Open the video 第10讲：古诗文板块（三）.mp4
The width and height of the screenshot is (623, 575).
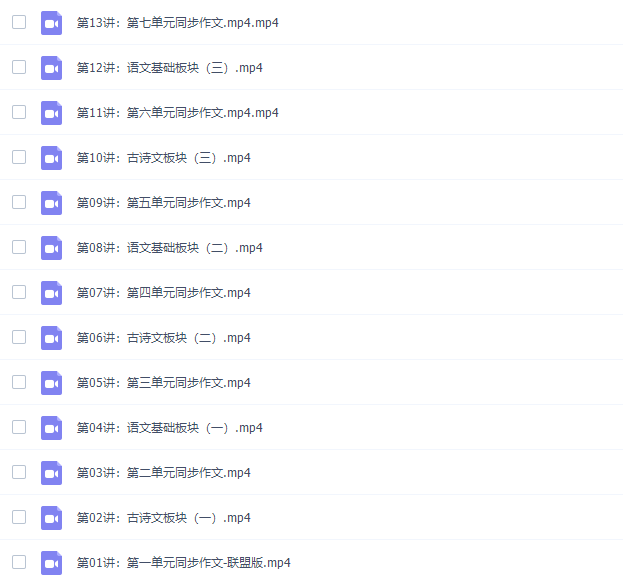163,157
